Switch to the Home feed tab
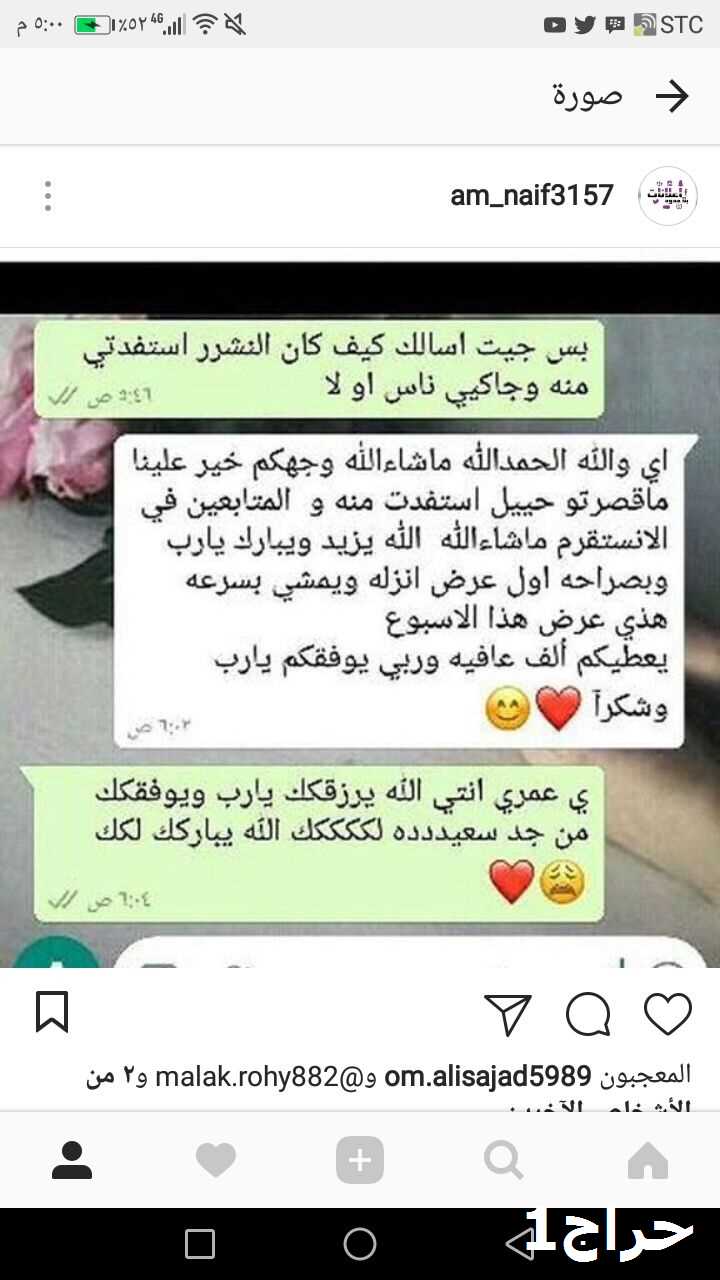Image resolution: width=720 pixels, height=1280 pixels. click(648, 1160)
